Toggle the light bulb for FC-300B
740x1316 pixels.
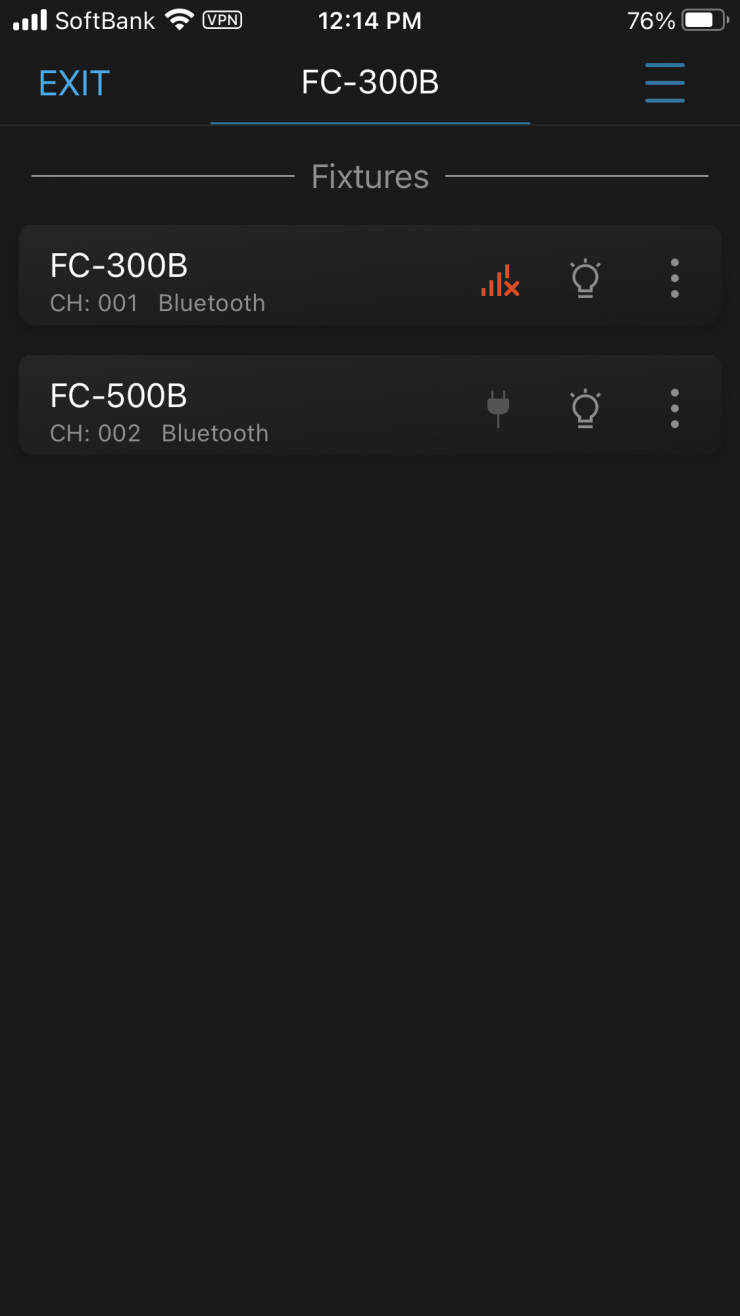pyautogui.click(x=585, y=279)
